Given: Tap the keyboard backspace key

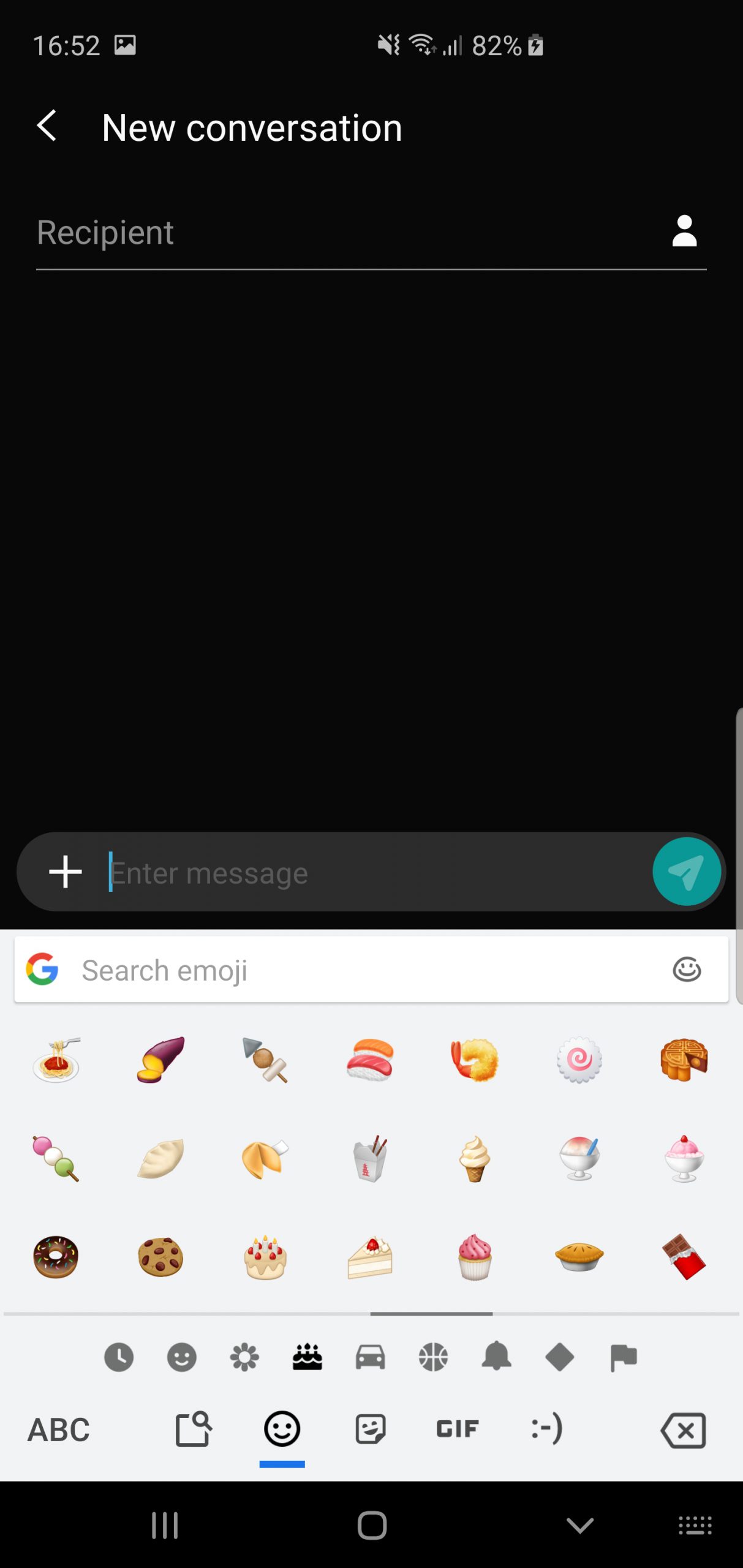Looking at the screenshot, I should pos(684,1430).
